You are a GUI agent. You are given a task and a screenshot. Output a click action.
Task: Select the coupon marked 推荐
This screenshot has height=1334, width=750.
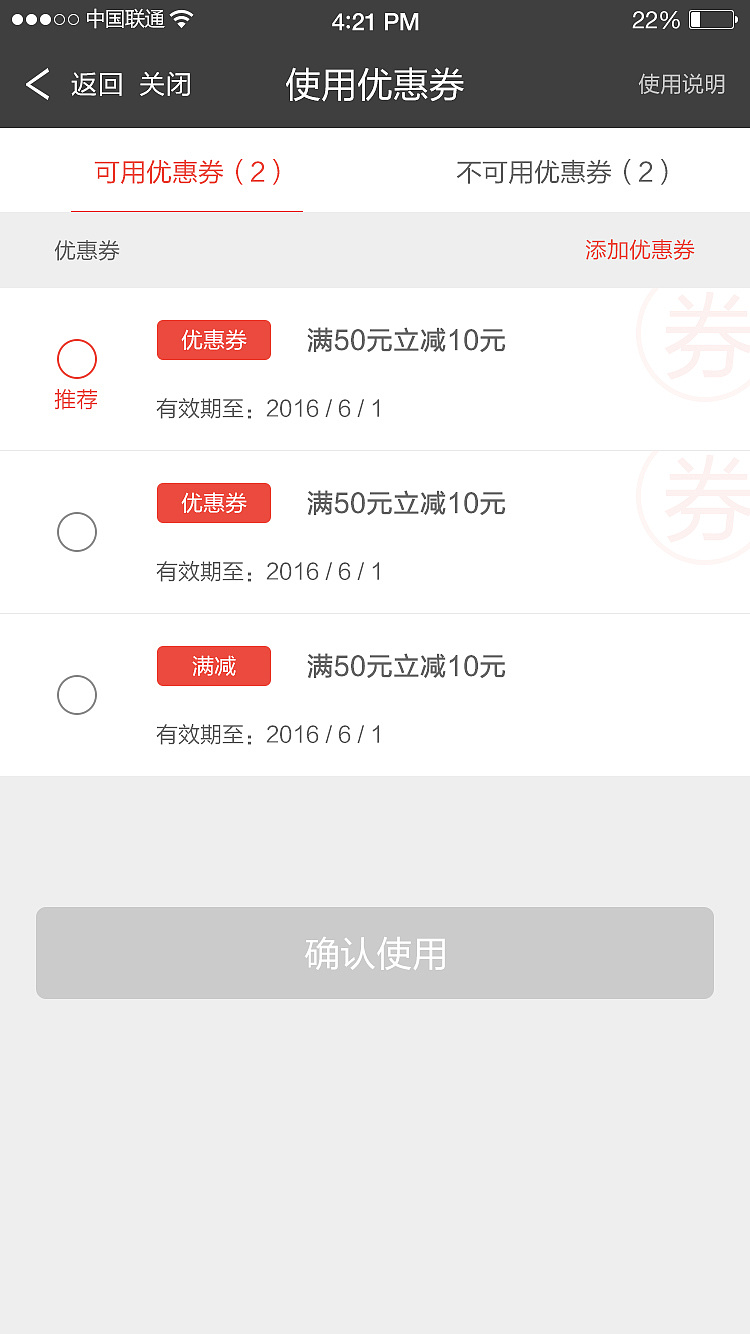click(x=77, y=359)
